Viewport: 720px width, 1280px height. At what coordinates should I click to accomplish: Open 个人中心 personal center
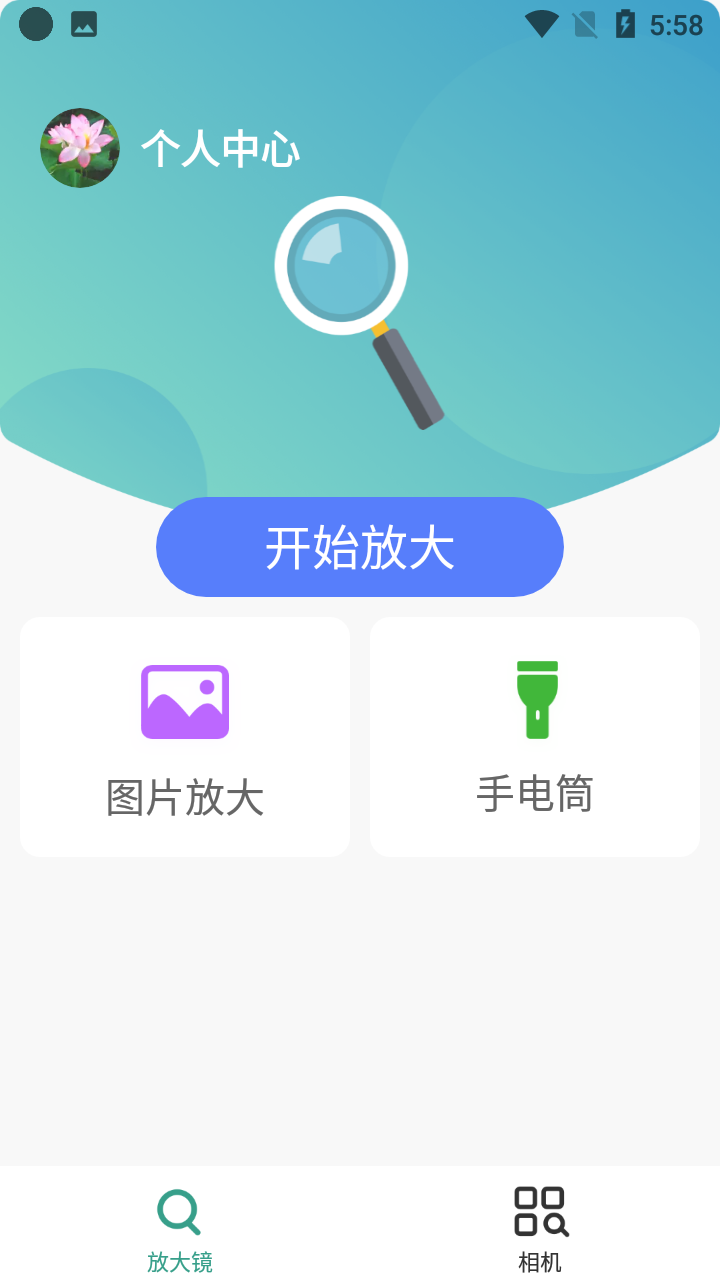[221, 150]
